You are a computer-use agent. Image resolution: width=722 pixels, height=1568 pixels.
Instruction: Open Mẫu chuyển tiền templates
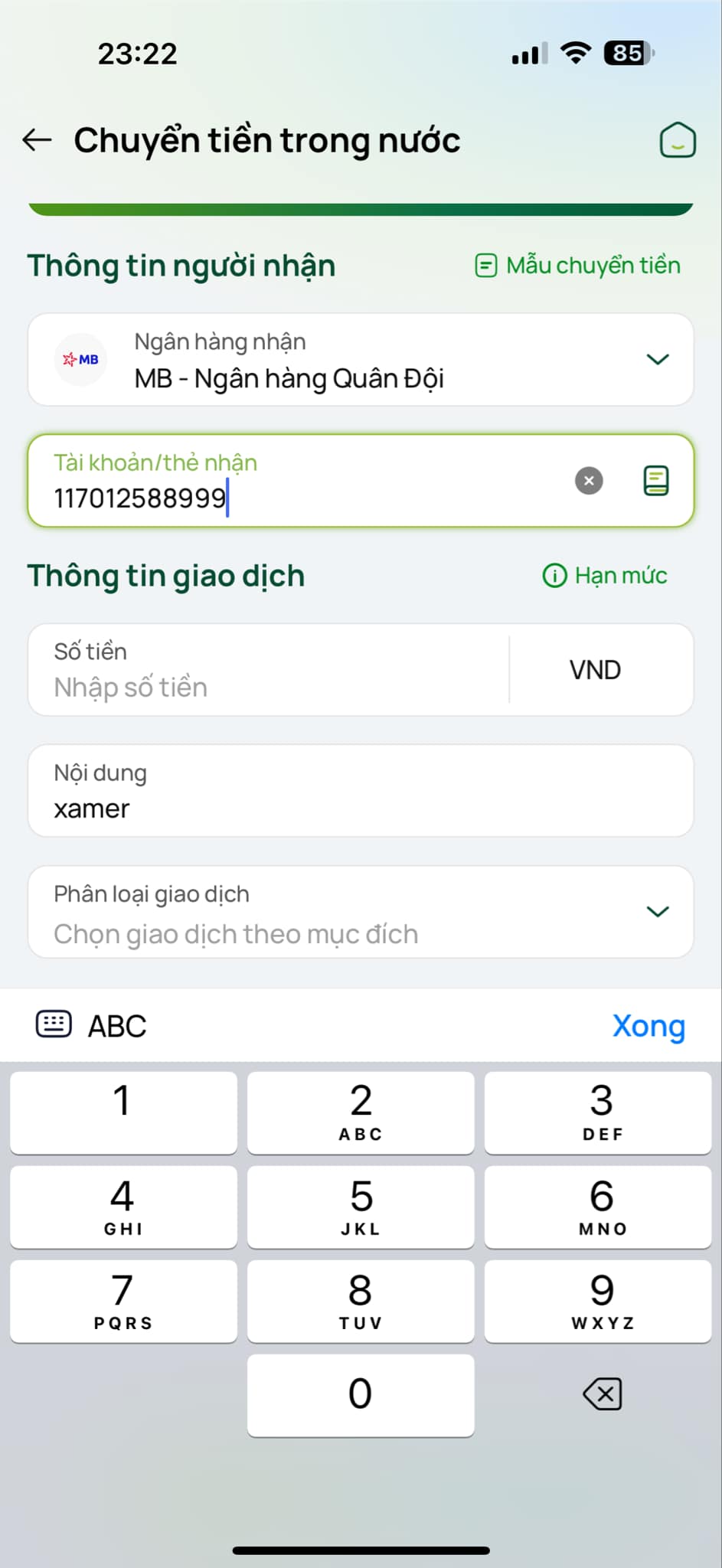pos(578,266)
